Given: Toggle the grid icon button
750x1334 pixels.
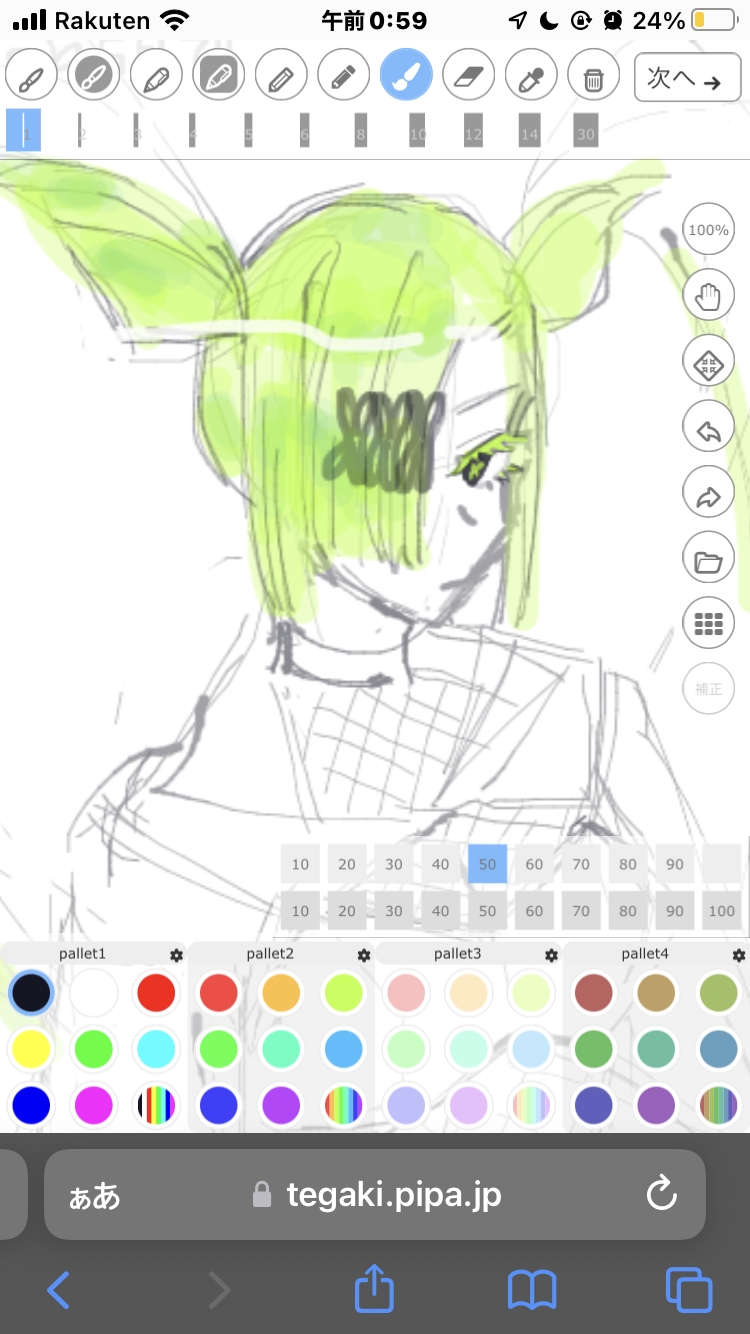Looking at the screenshot, I should (708, 624).
